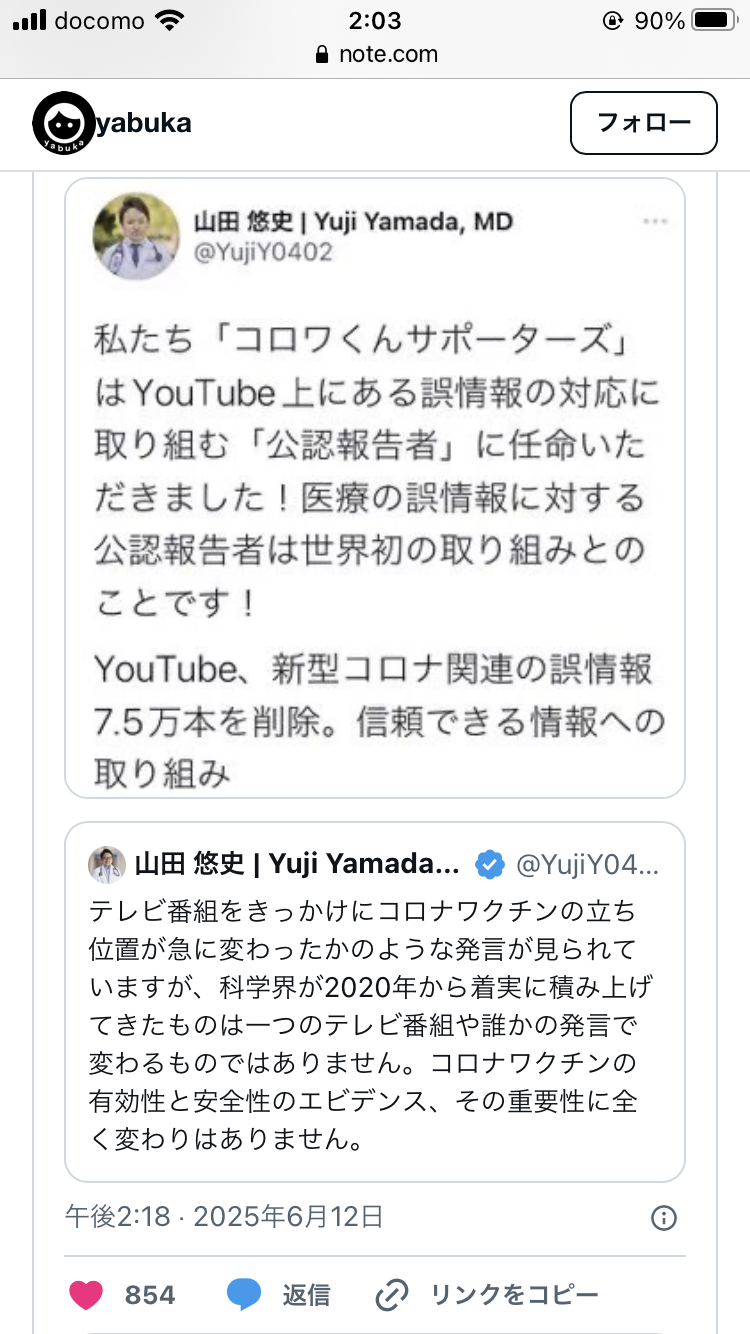Copy the tweet link via リンクをコピー
The height and width of the screenshot is (1334, 750).
(487, 1295)
